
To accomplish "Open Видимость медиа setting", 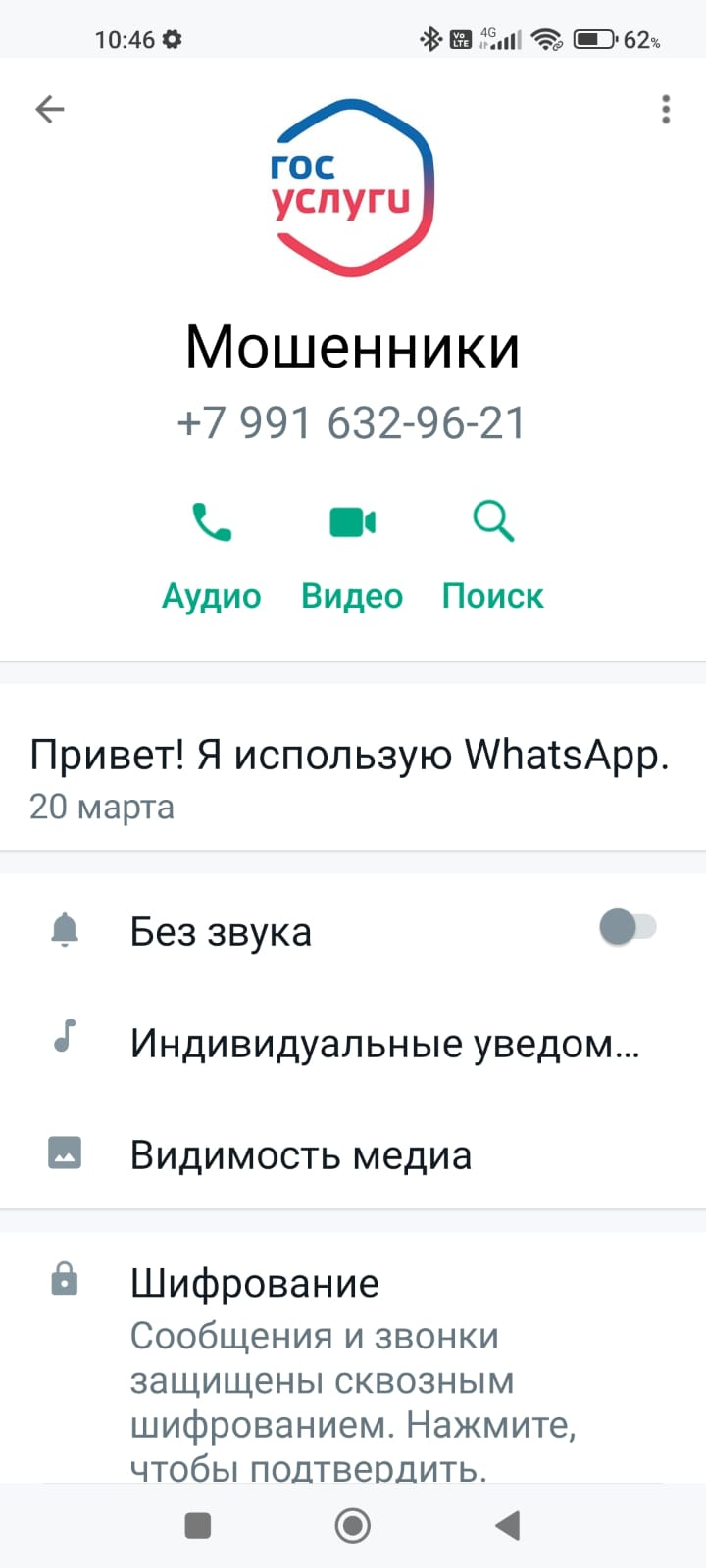I will pos(300,1154).
